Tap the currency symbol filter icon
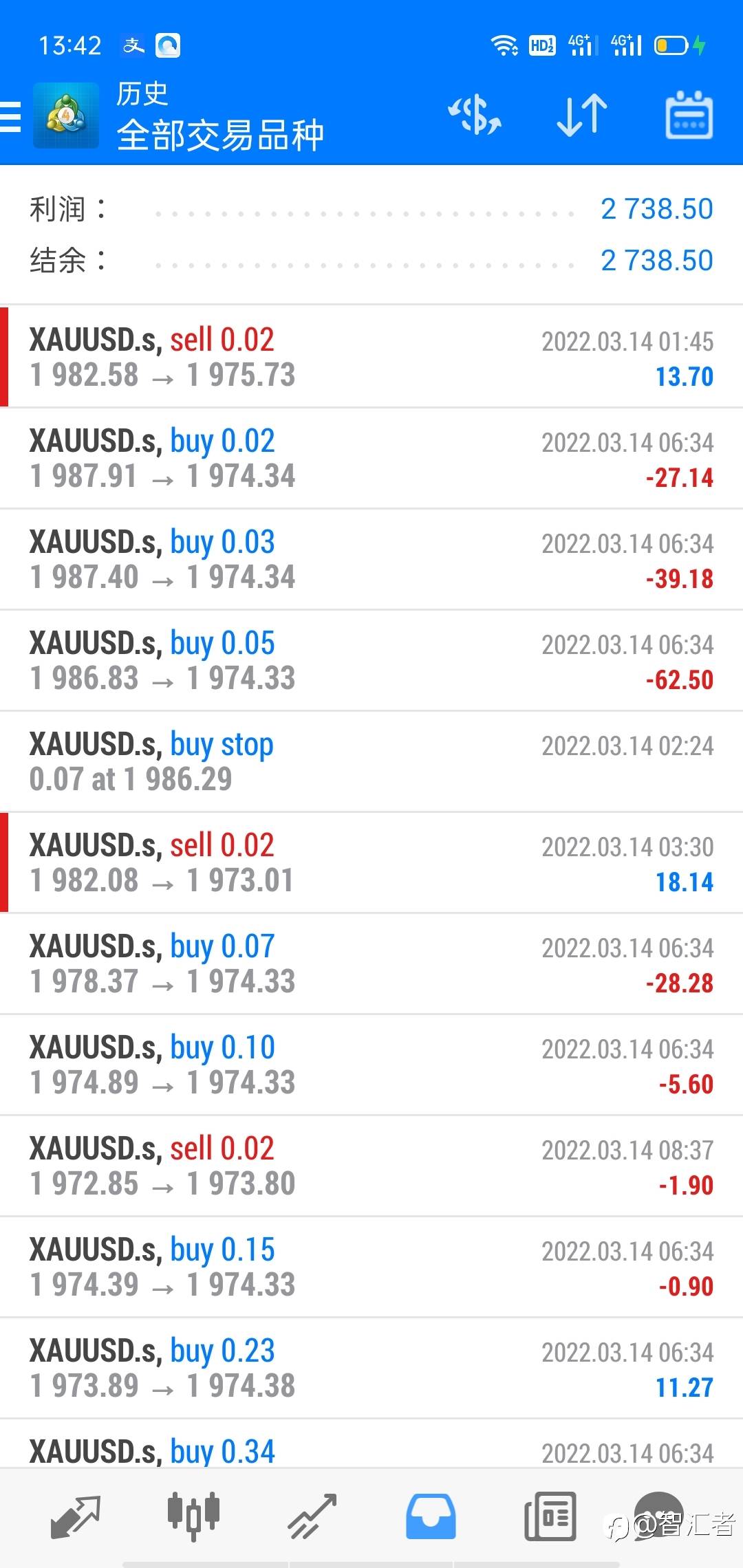This screenshot has height=1568, width=743. point(475,116)
